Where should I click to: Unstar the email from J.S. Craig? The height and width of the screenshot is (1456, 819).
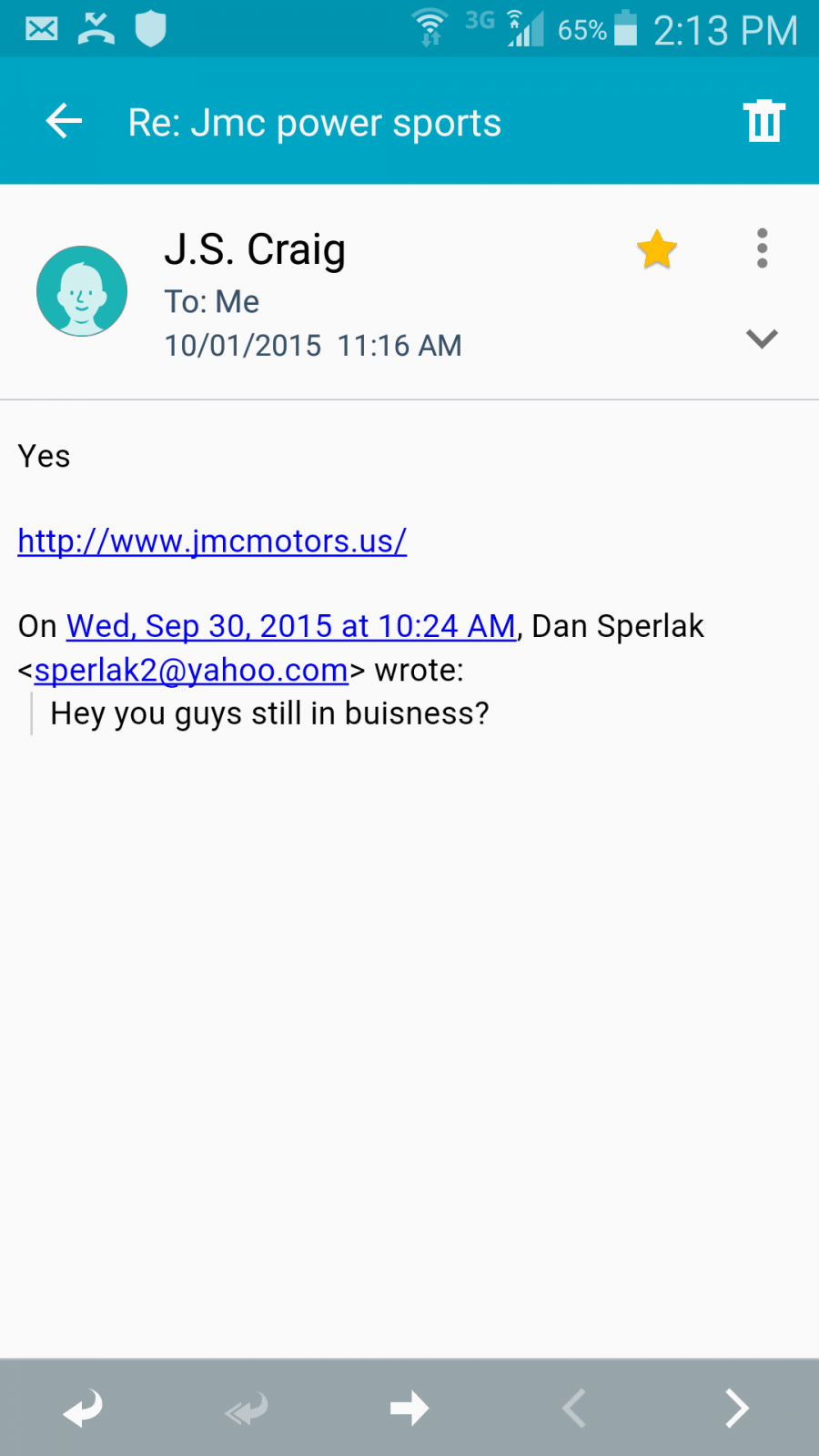pyautogui.click(x=656, y=249)
